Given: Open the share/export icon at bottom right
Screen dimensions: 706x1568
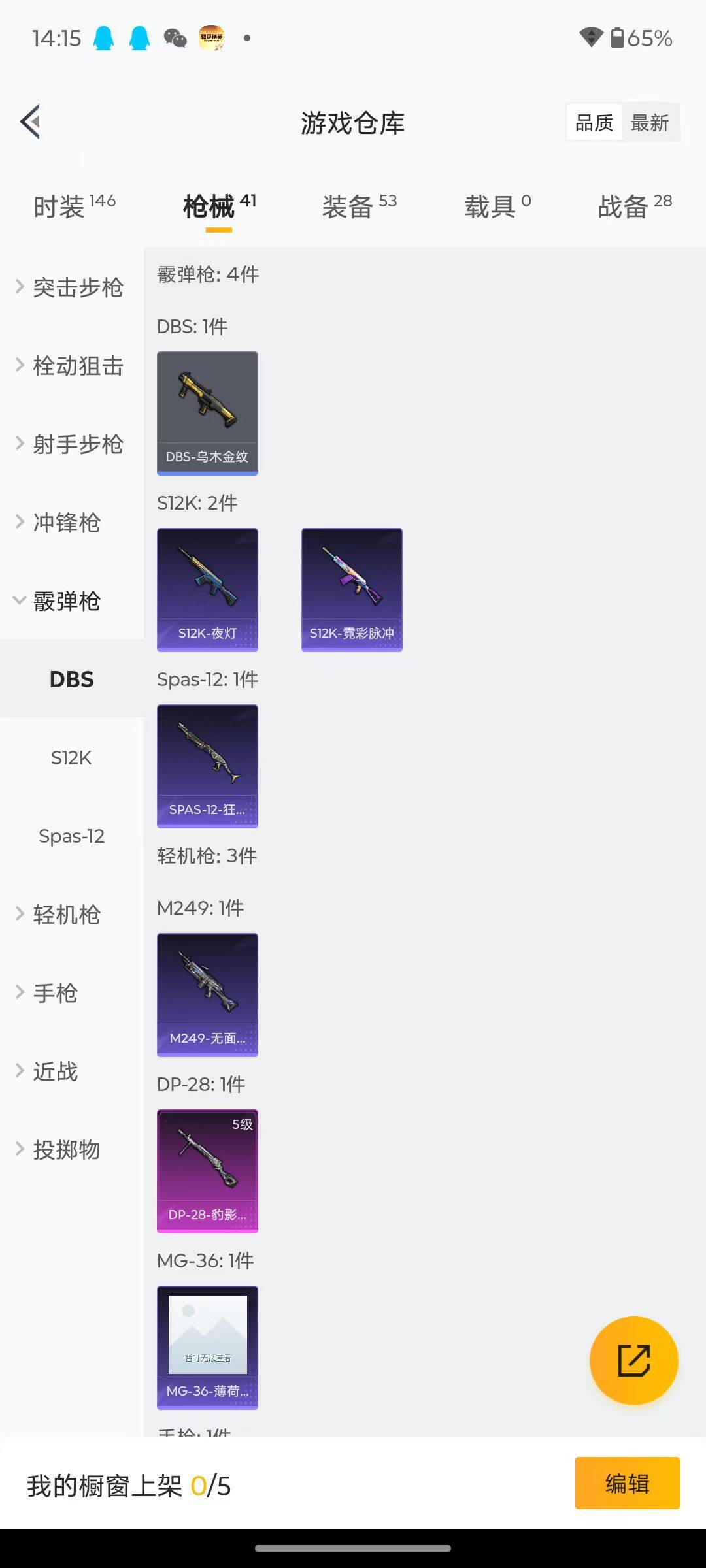Looking at the screenshot, I should (632, 1359).
